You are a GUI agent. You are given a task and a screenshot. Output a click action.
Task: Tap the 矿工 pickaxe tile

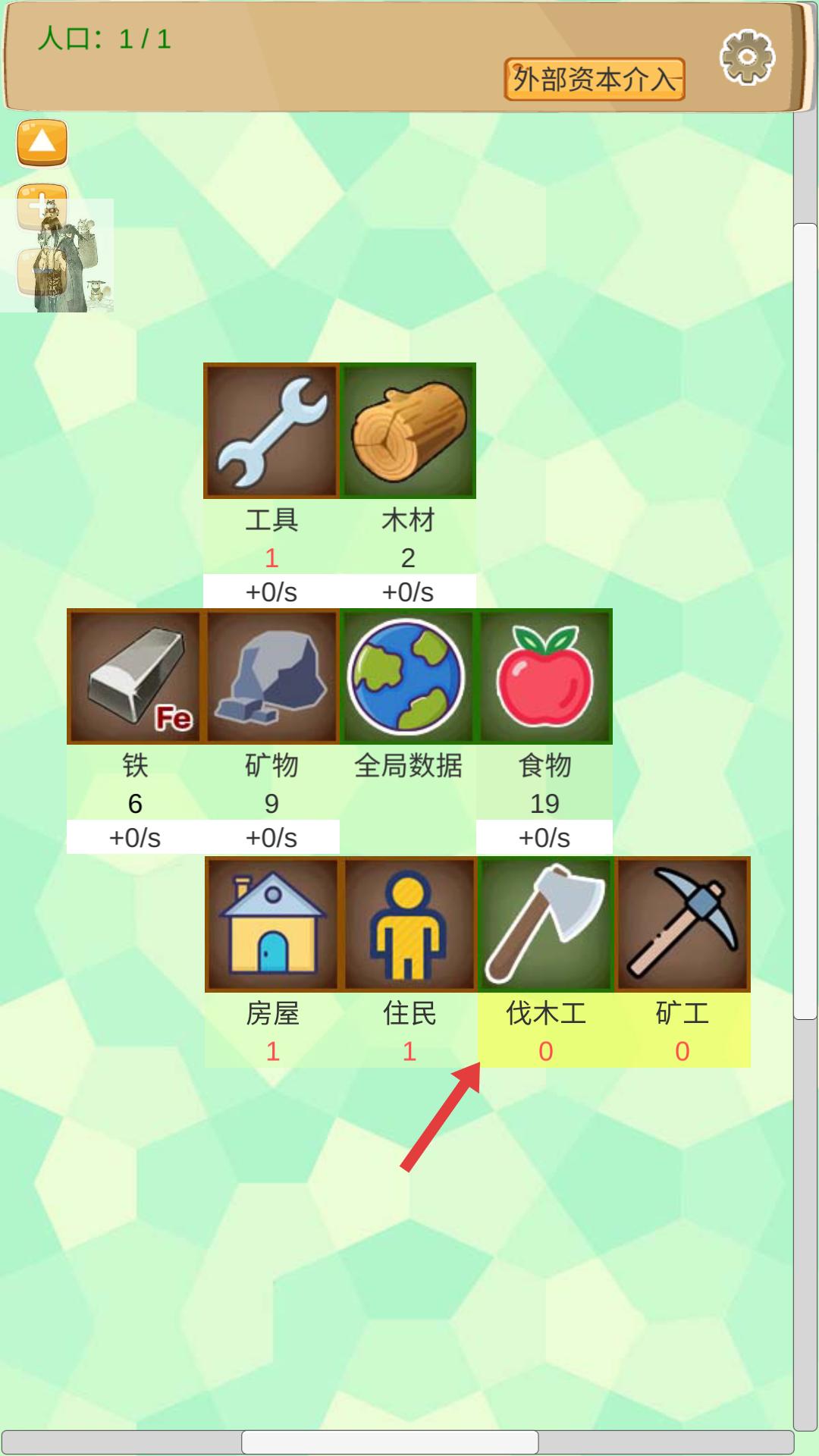click(x=682, y=924)
